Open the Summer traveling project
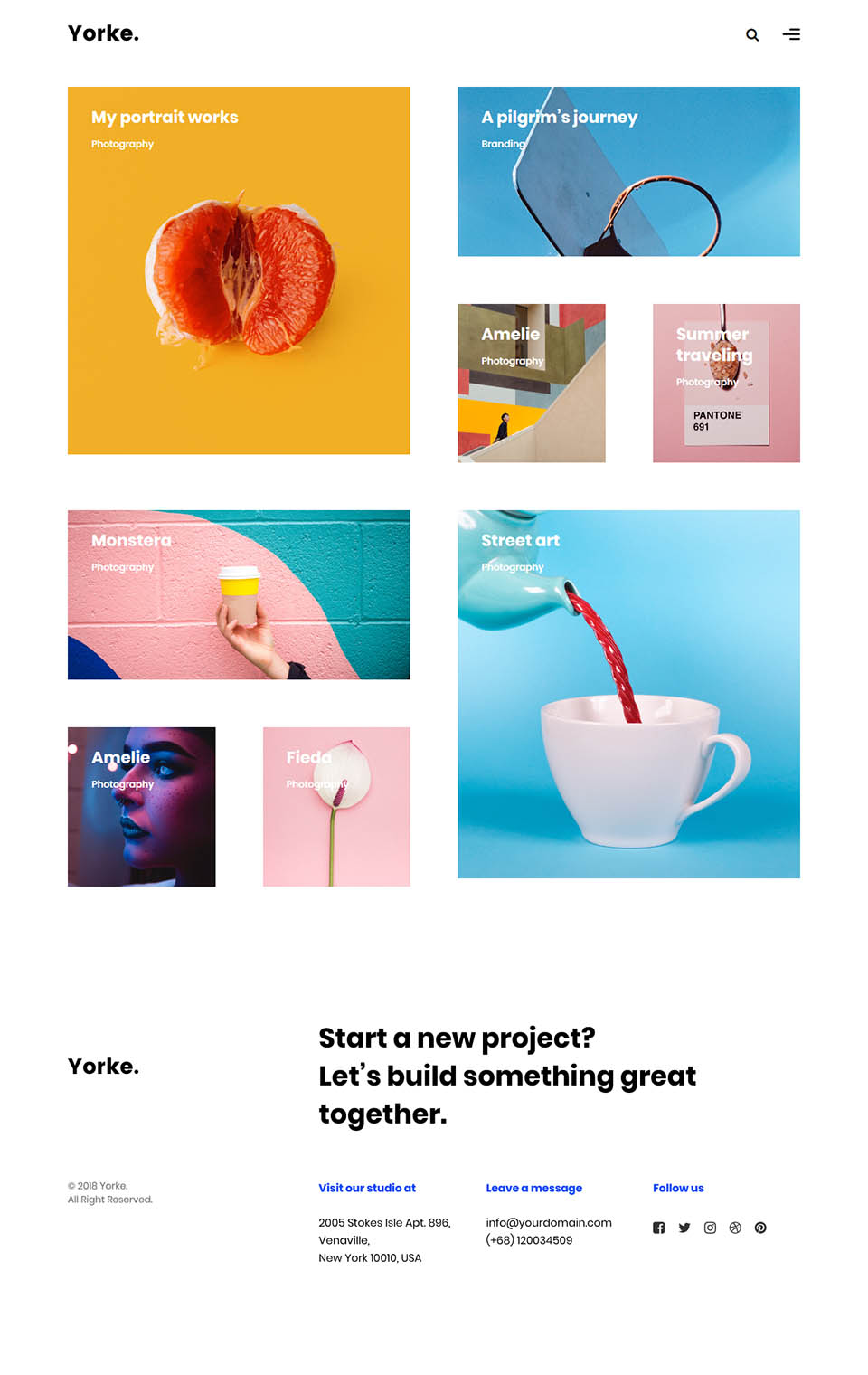This screenshot has height=1375, width=868. [726, 383]
